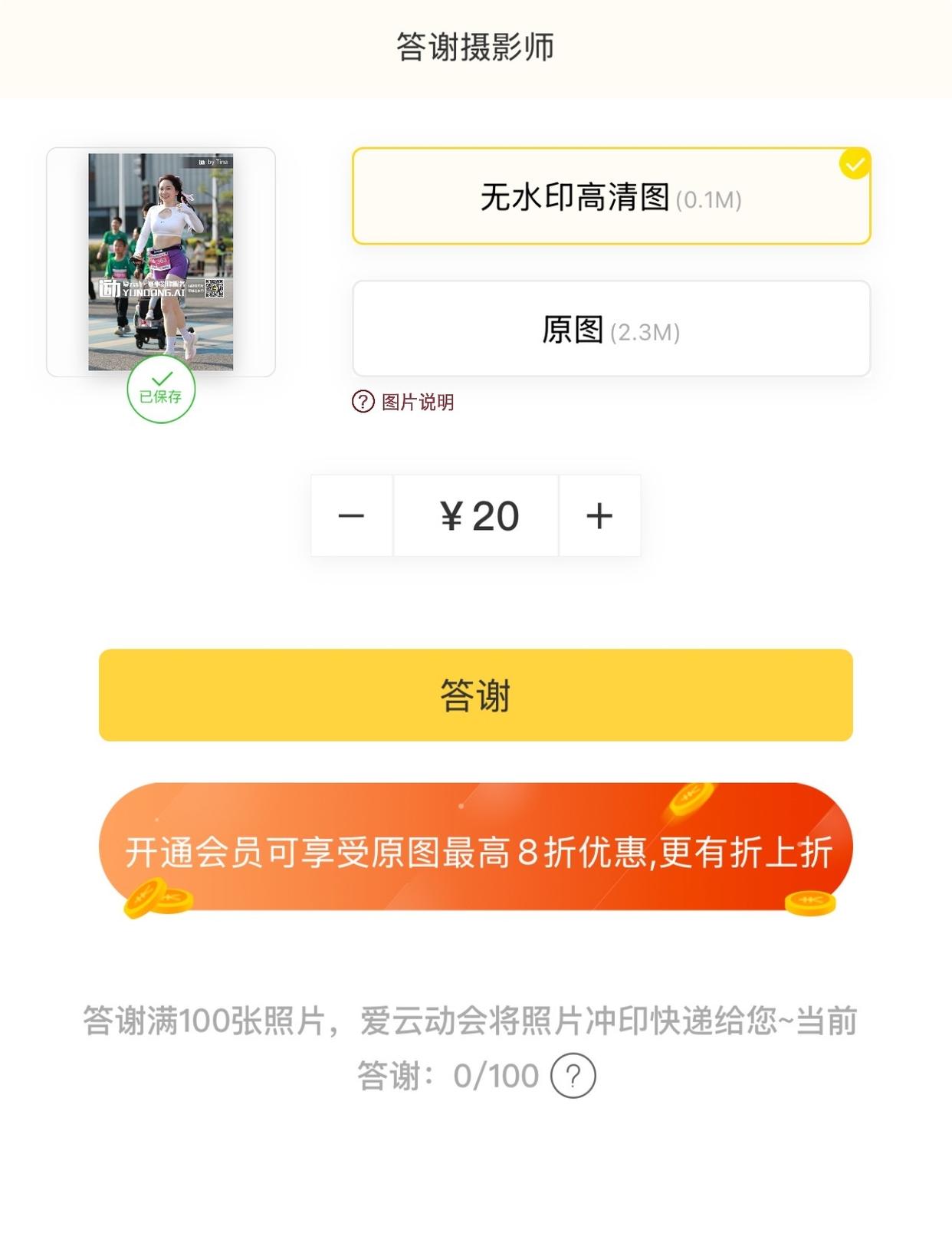Decrease the tip with the minus button
Screen dimensions: 952x1233
point(350,515)
